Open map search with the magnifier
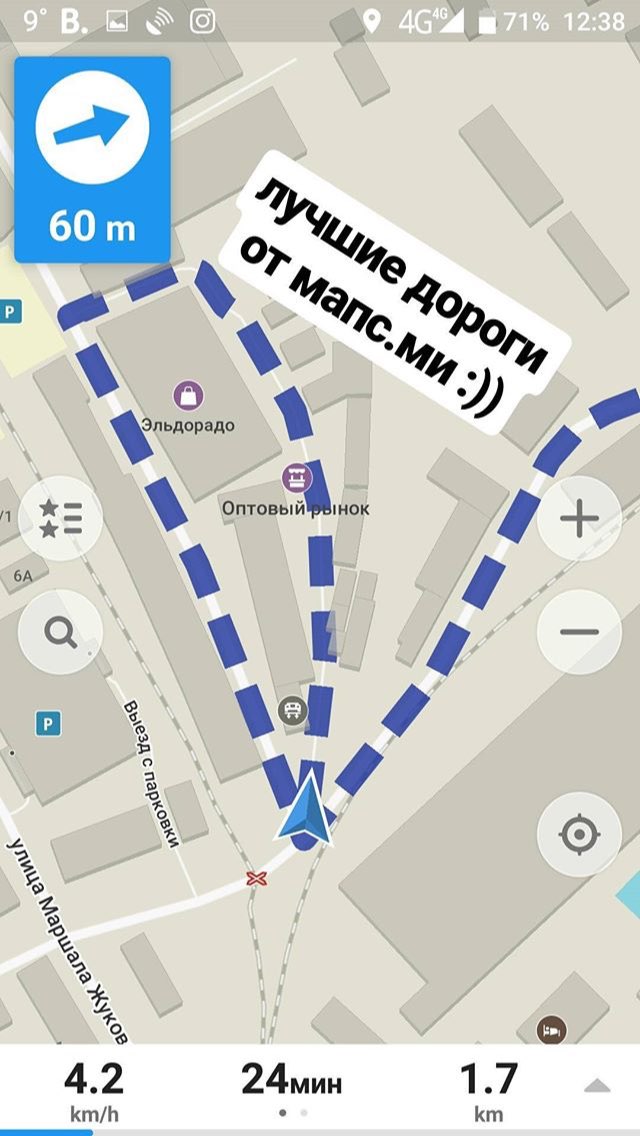This screenshot has height=1136, width=640. pyautogui.click(x=61, y=632)
